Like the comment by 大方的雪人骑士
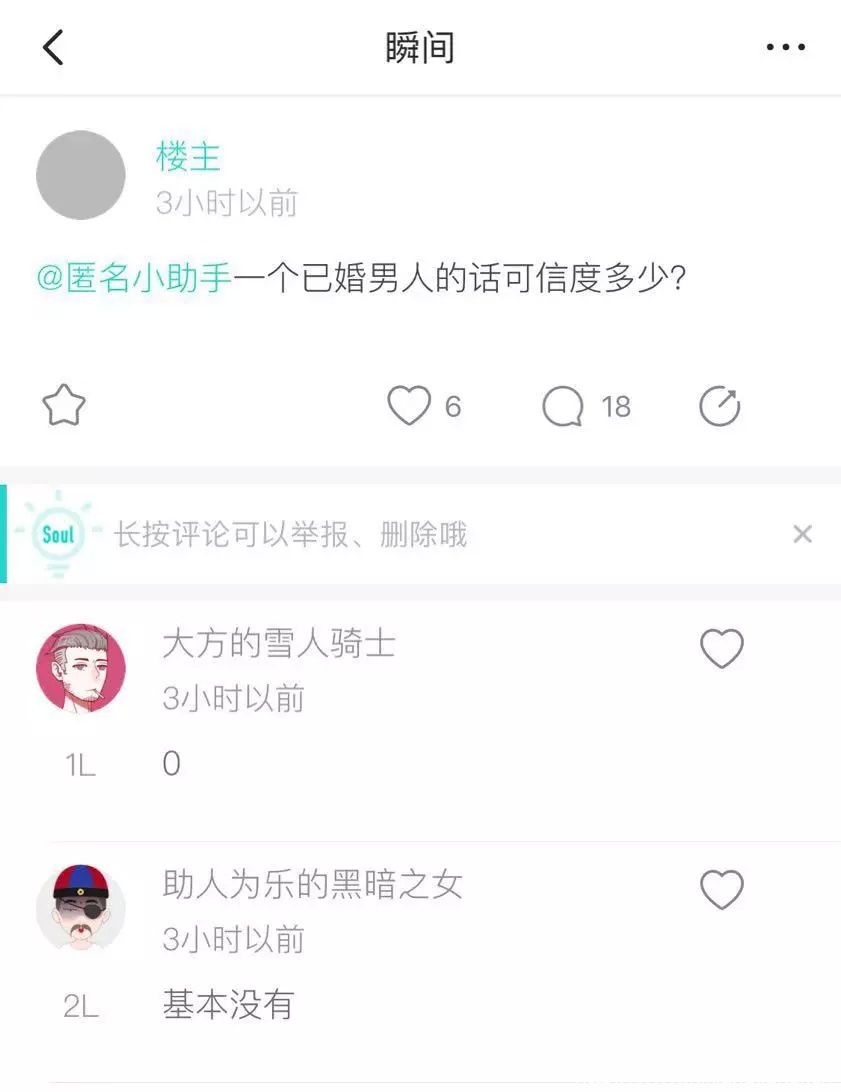 point(721,649)
